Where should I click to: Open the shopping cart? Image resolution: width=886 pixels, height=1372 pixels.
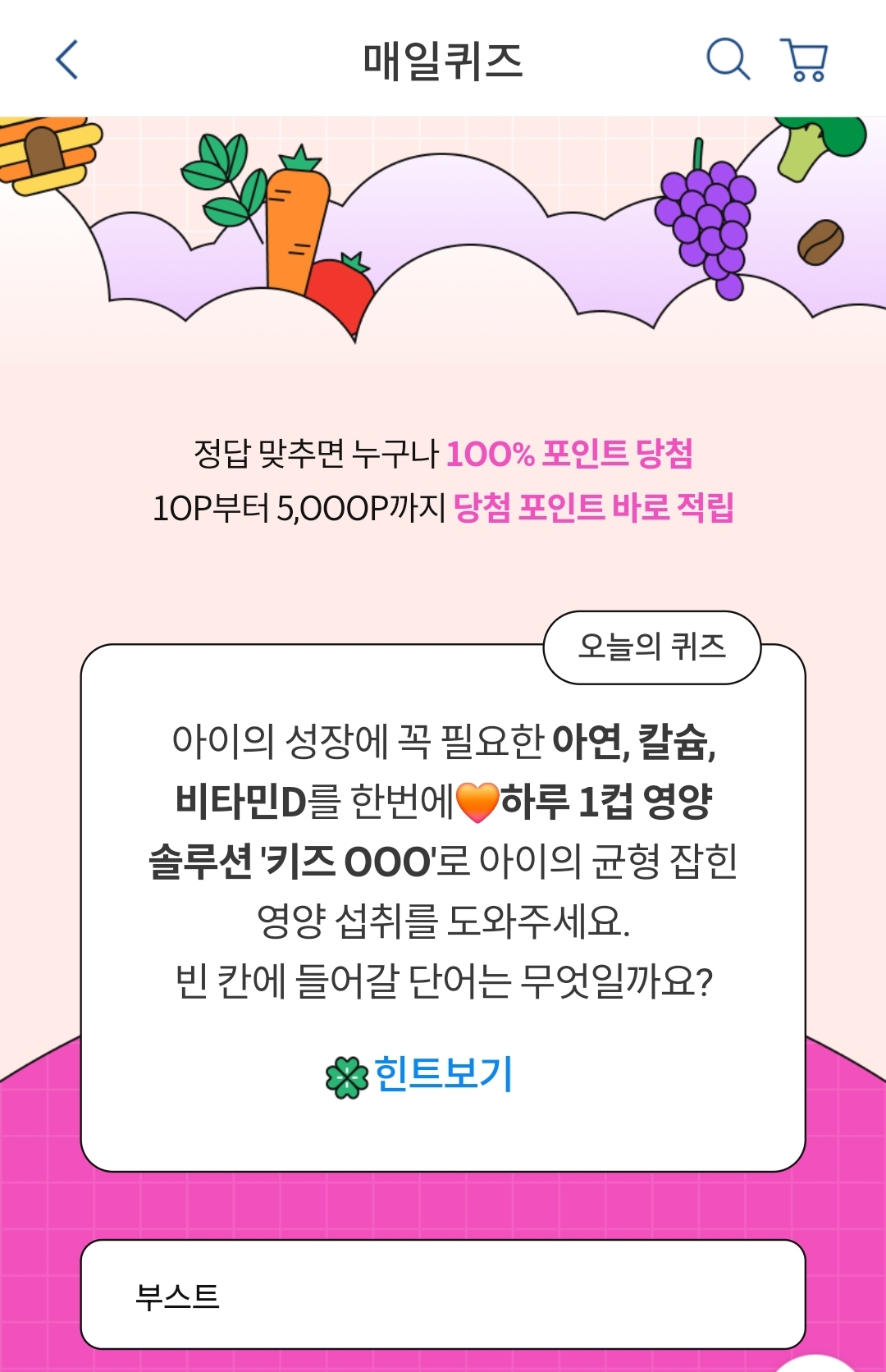(804, 60)
